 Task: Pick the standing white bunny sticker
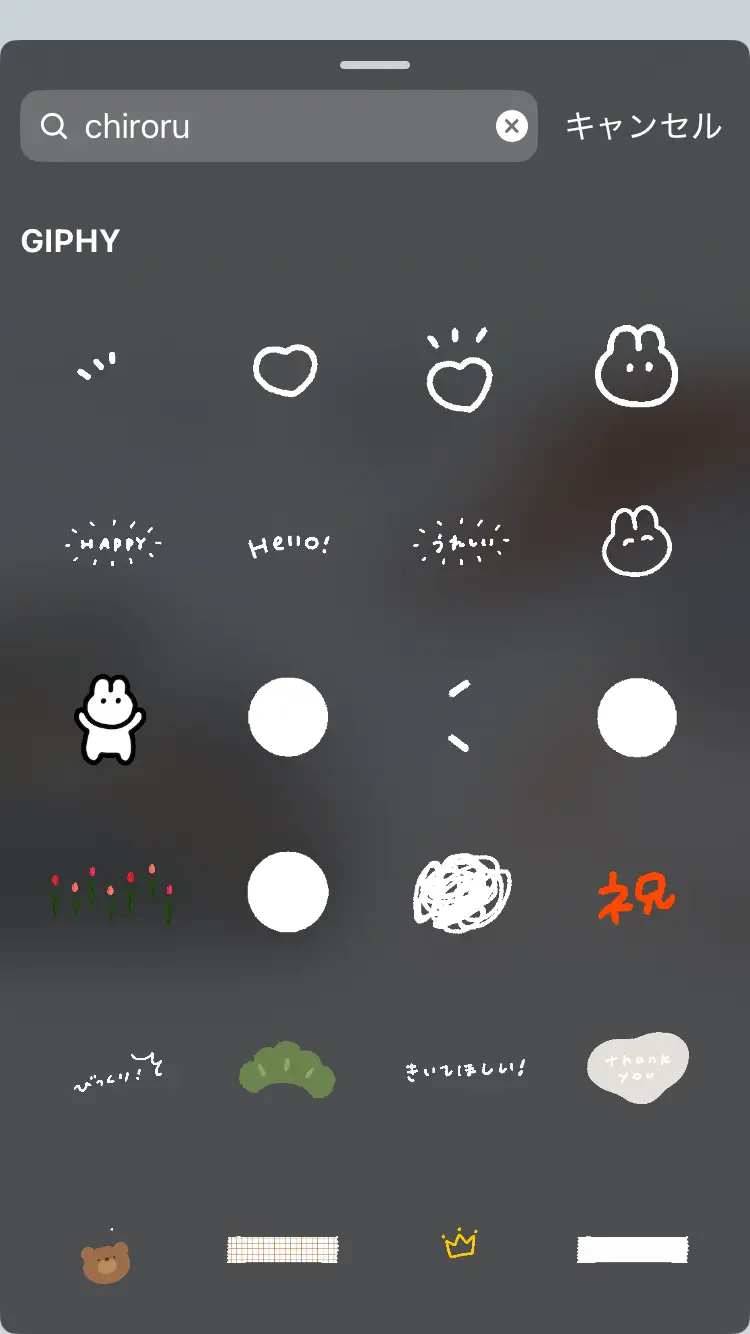pos(110,720)
